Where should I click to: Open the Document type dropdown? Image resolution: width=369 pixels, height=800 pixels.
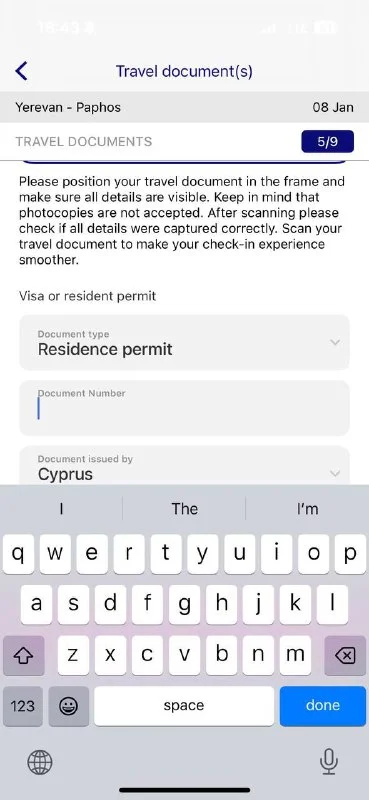coord(184,342)
